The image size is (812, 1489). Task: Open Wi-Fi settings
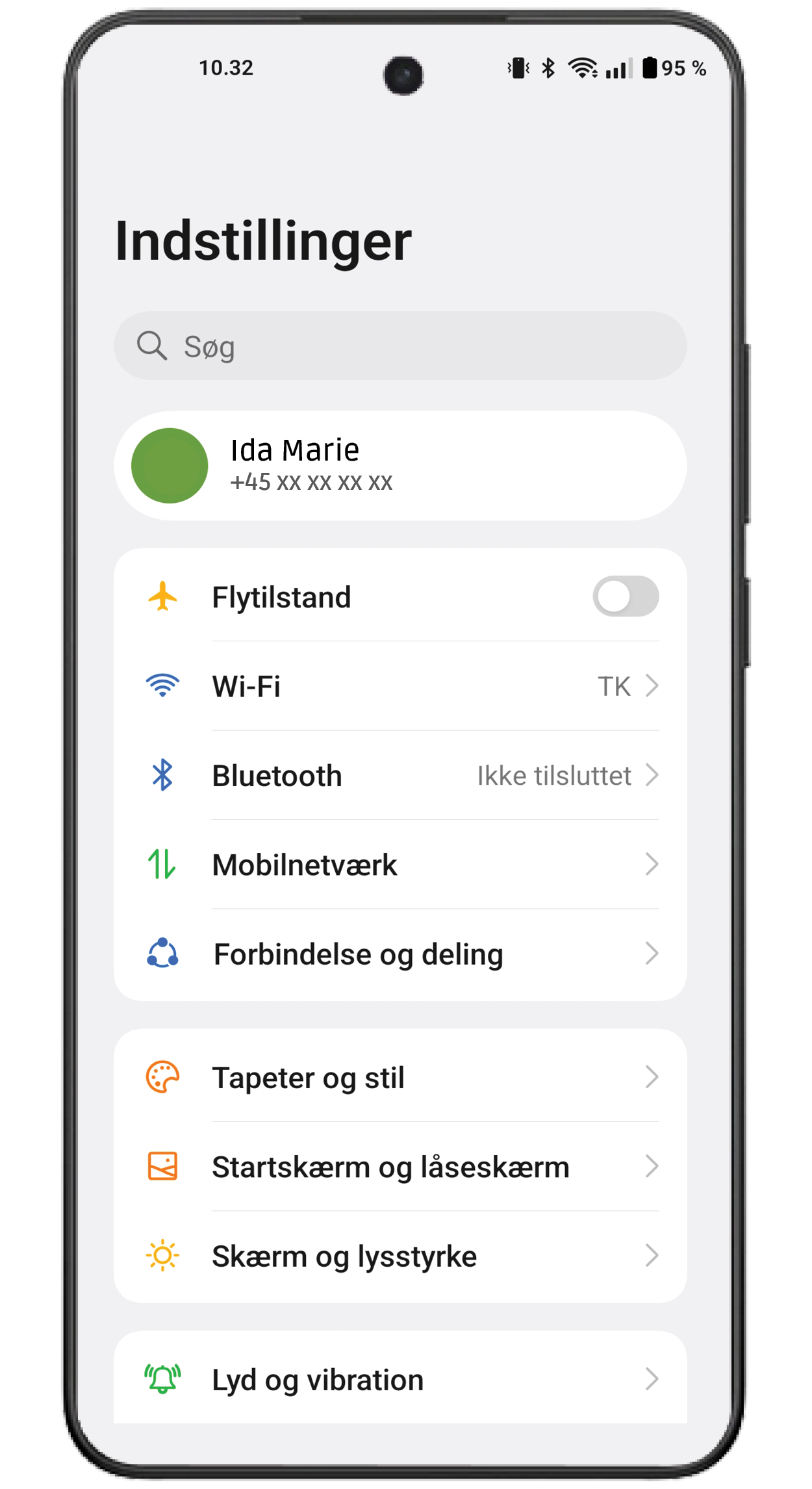pos(400,686)
